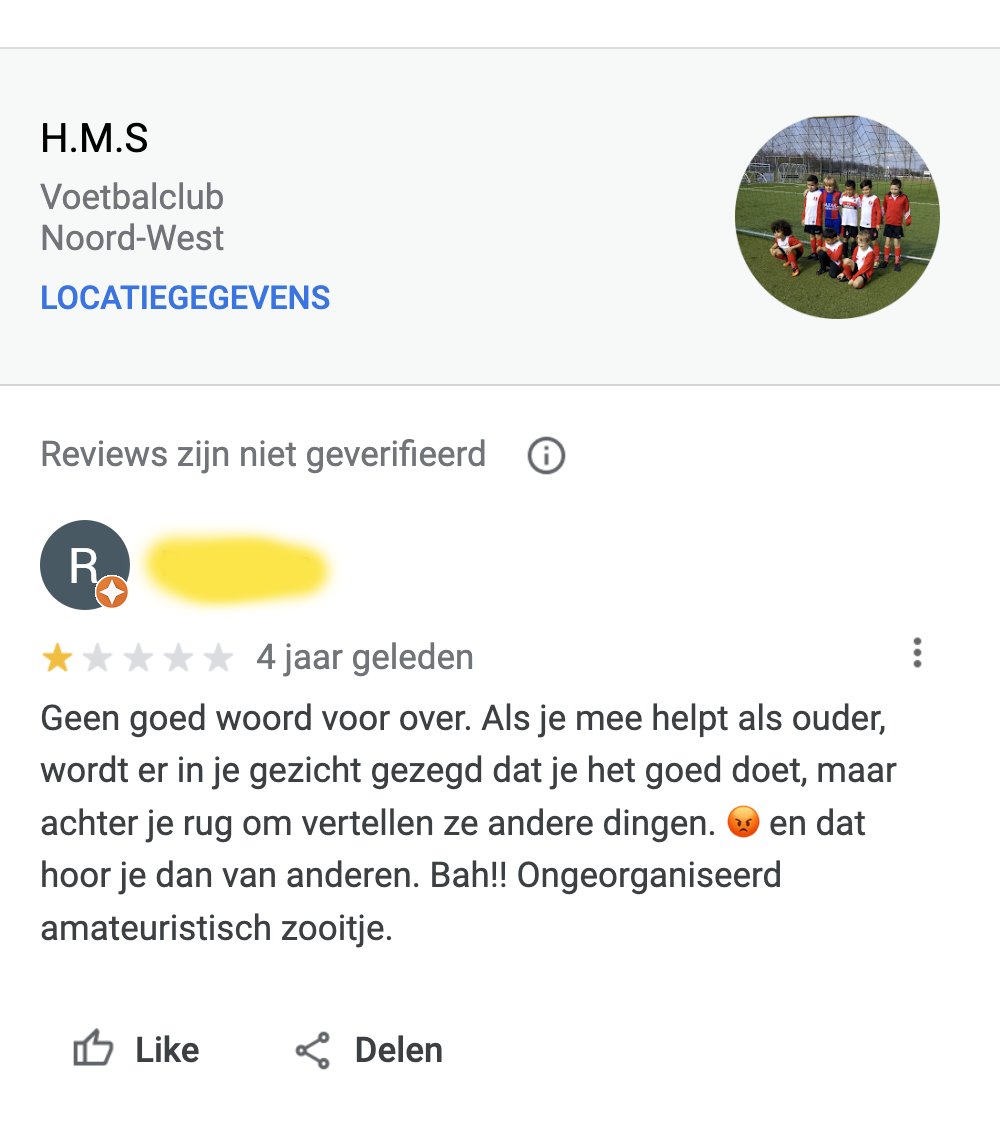The height and width of the screenshot is (1146, 1000).
Task: Open the review's three-dot overflow menu
Action: (917, 653)
